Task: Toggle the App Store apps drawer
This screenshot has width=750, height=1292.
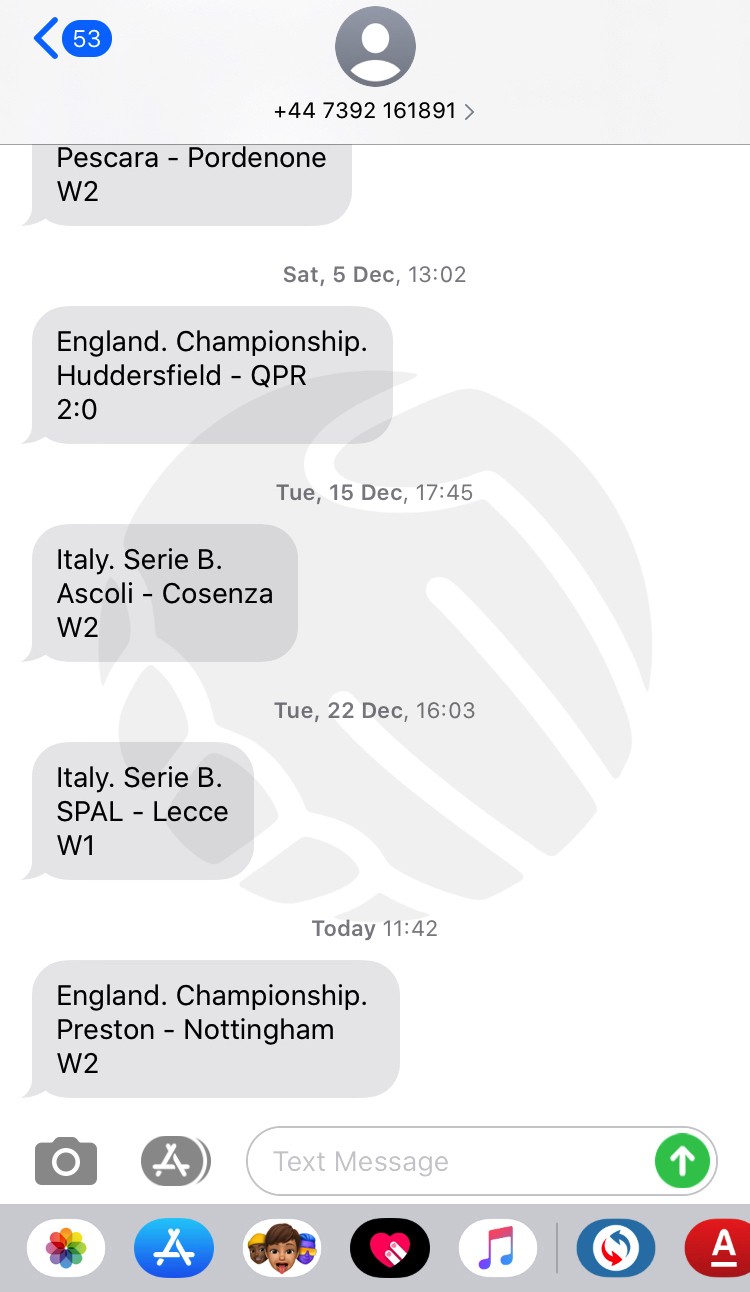Action: point(175,1161)
